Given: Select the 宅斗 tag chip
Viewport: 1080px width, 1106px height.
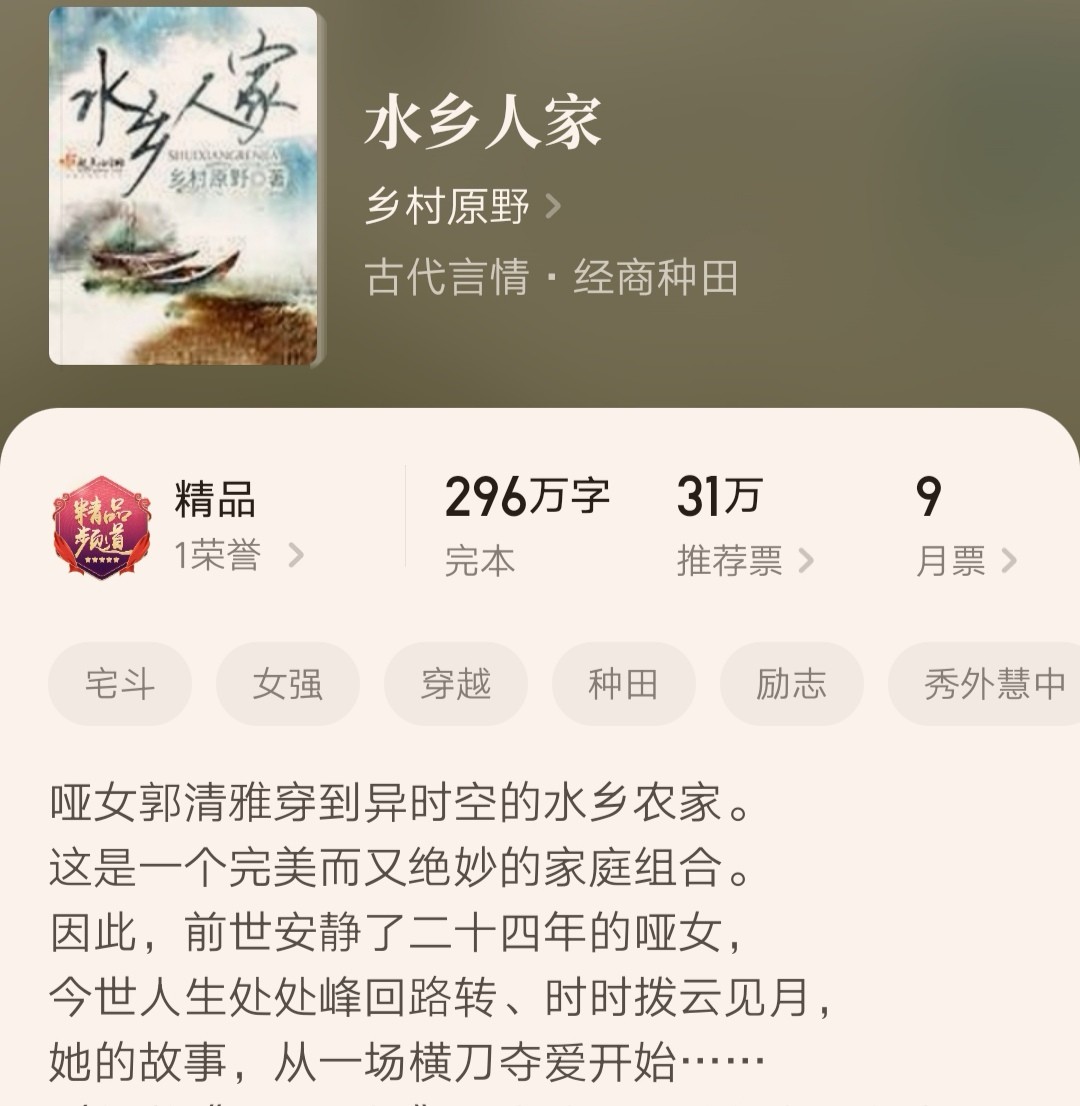Looking at the screenshot, I should 120,684.
